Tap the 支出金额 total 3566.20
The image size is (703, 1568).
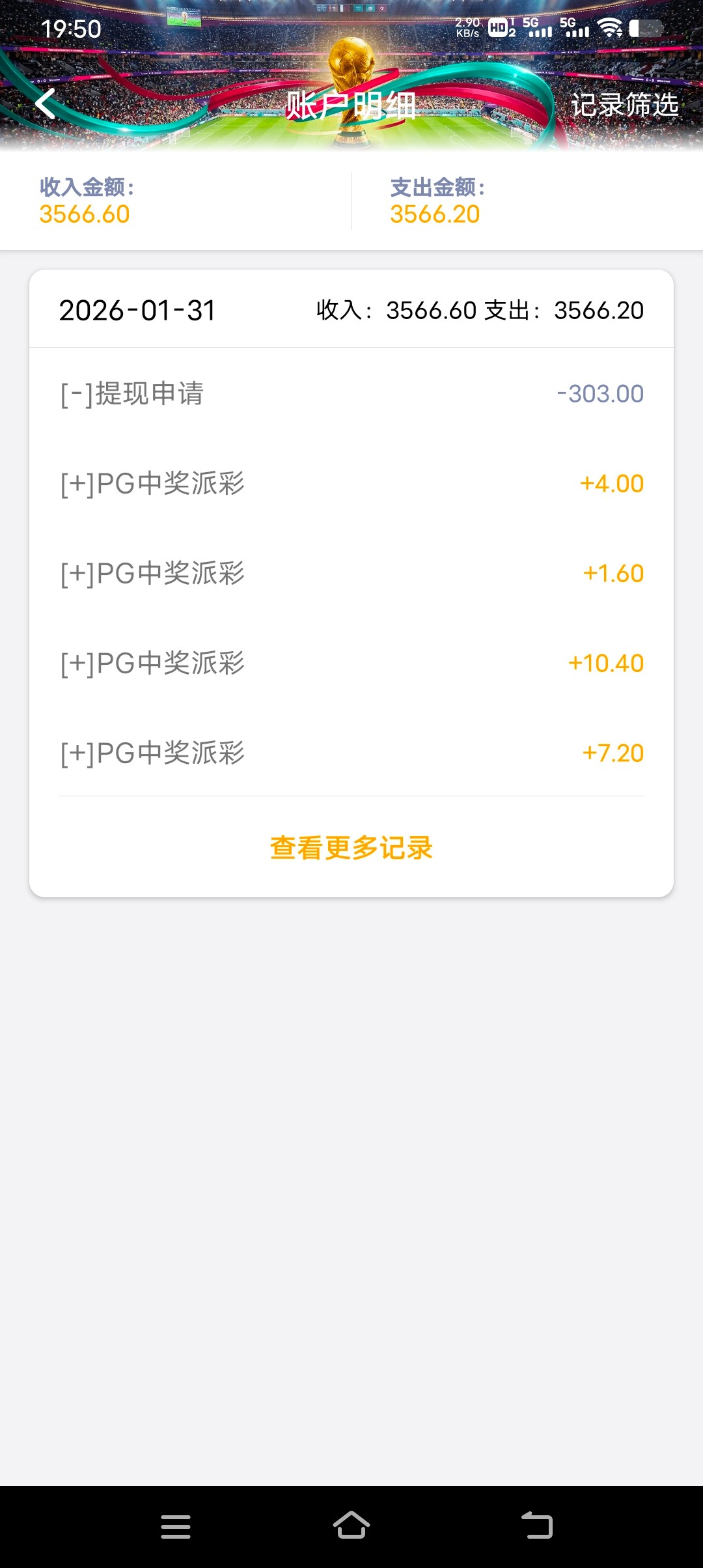(x=434, y=214)
